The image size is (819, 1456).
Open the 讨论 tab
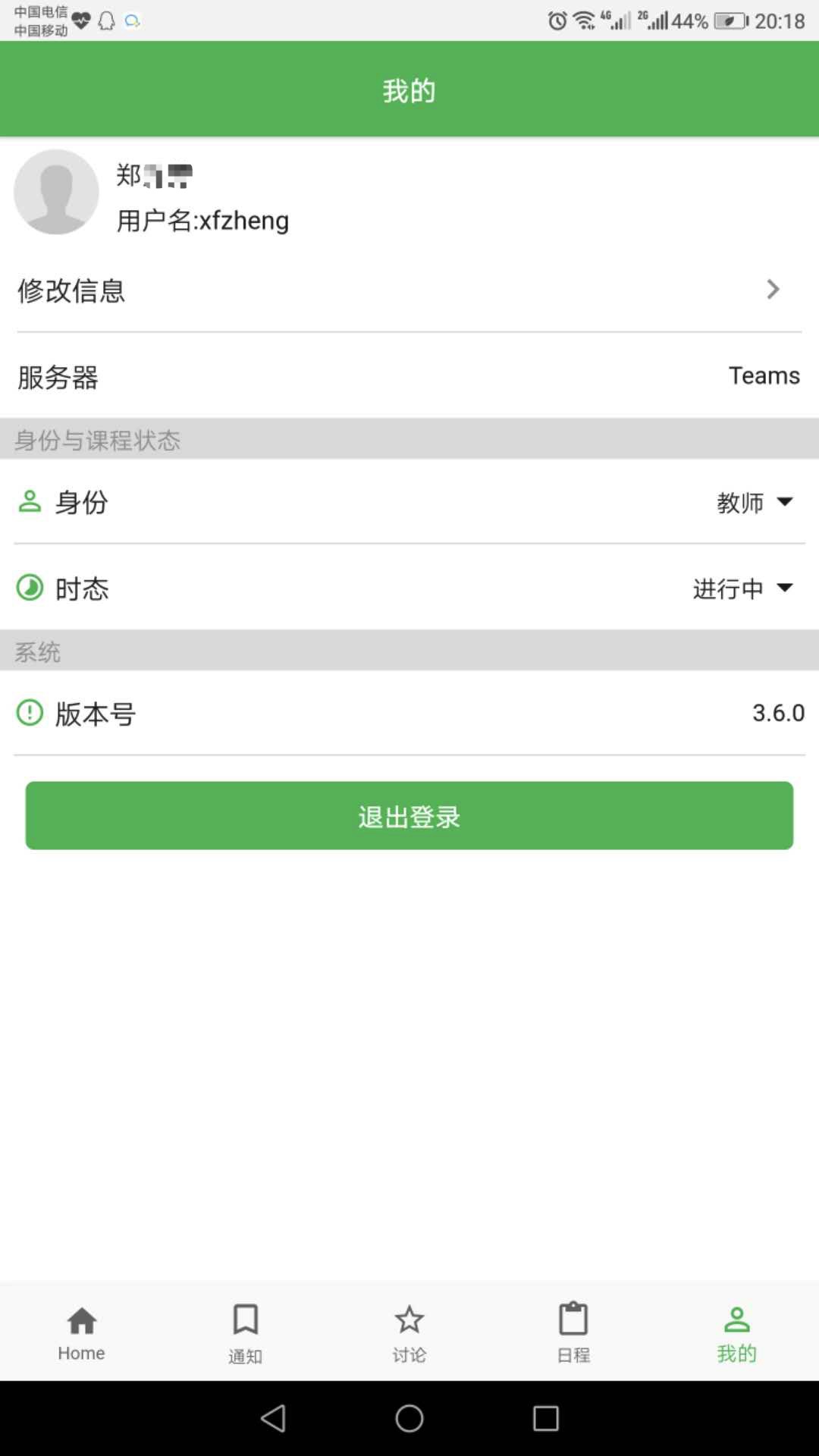[409, 1332]
